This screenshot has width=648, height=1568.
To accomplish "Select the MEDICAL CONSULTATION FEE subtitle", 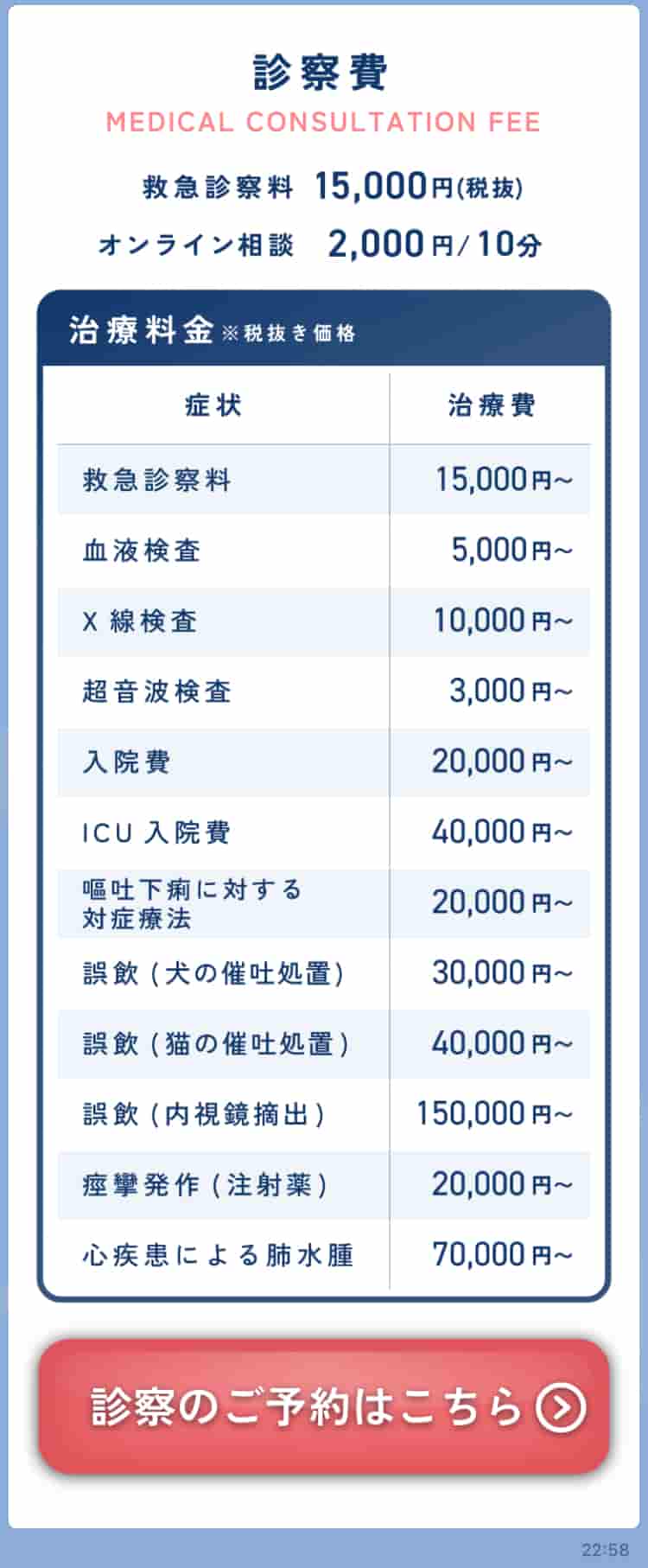I will 322,122.
